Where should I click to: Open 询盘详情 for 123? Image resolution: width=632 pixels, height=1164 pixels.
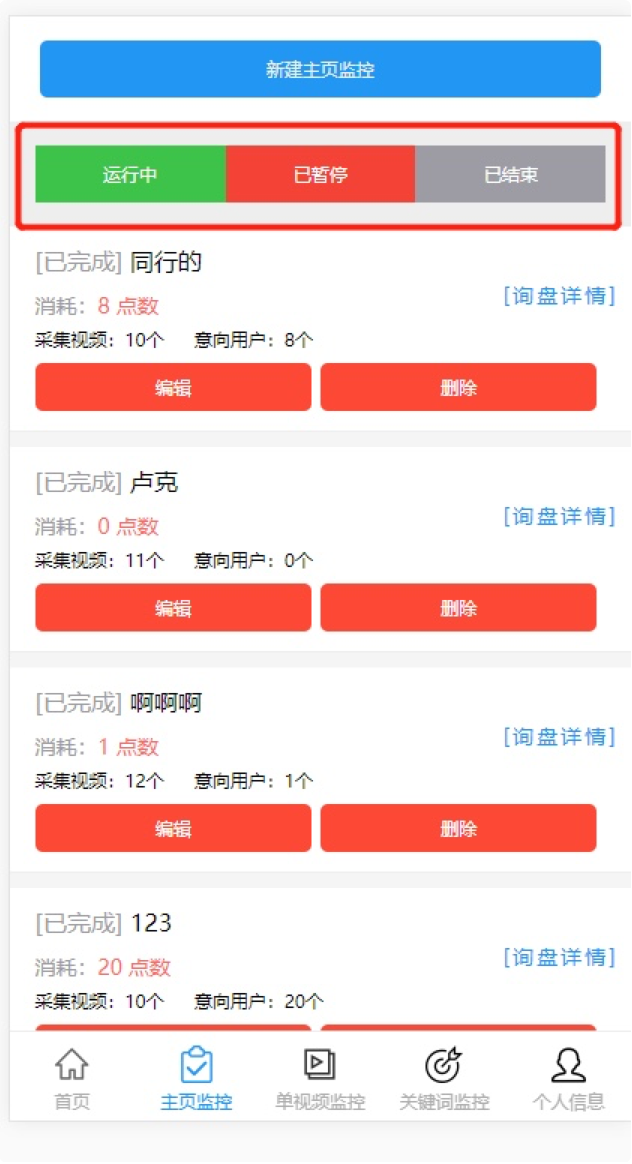(559, 957)
